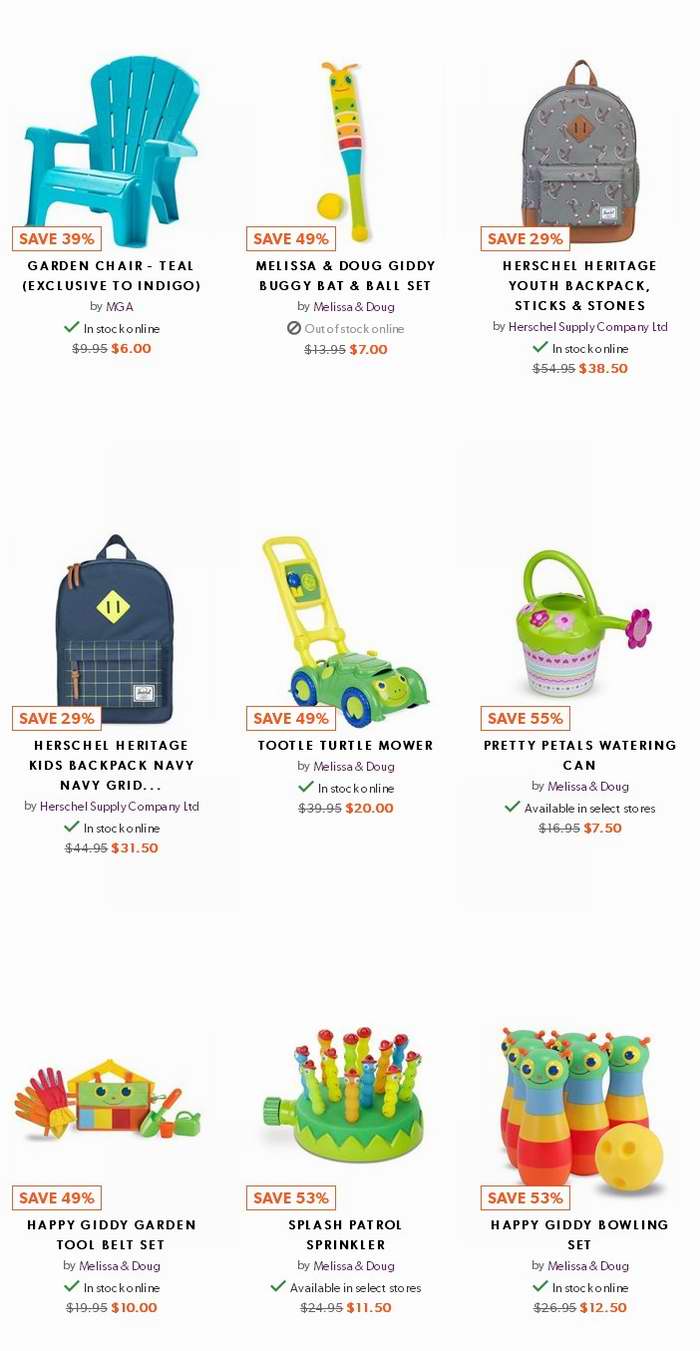700x1351 pixels.
Task: Open Herschel Supply Company Ltd link under Sticks & Stones
Action: point(588,327)
